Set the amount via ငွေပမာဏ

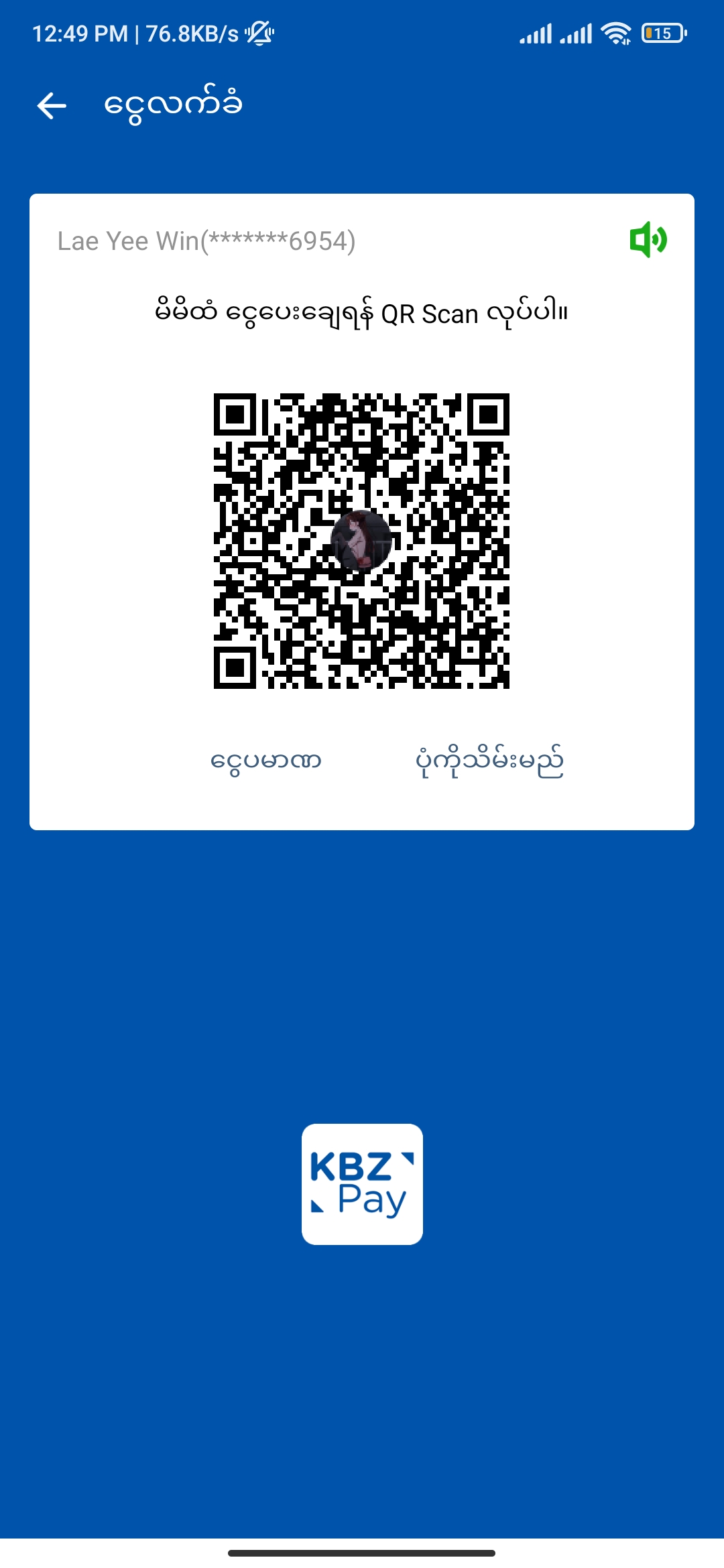pos(266,761)
